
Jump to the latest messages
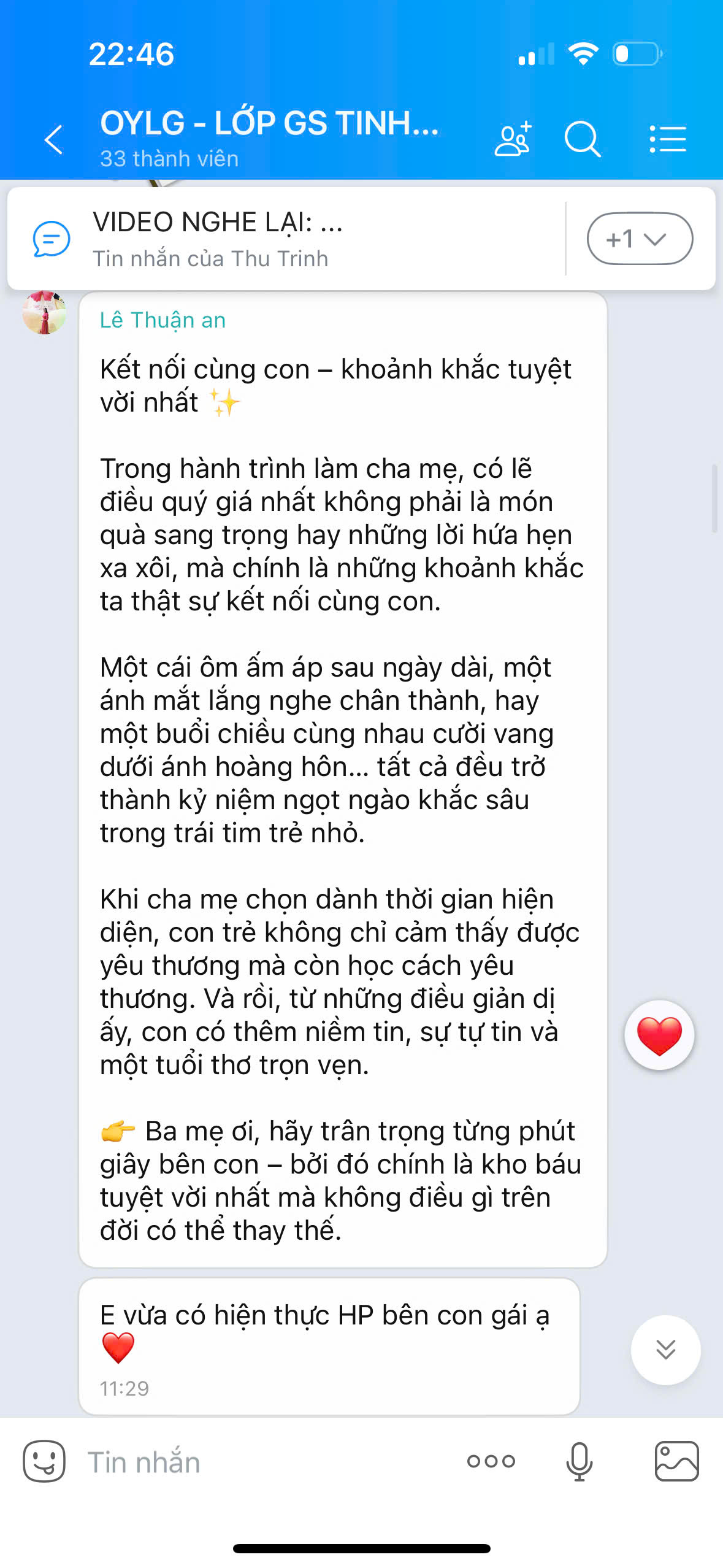(665, 1350)
